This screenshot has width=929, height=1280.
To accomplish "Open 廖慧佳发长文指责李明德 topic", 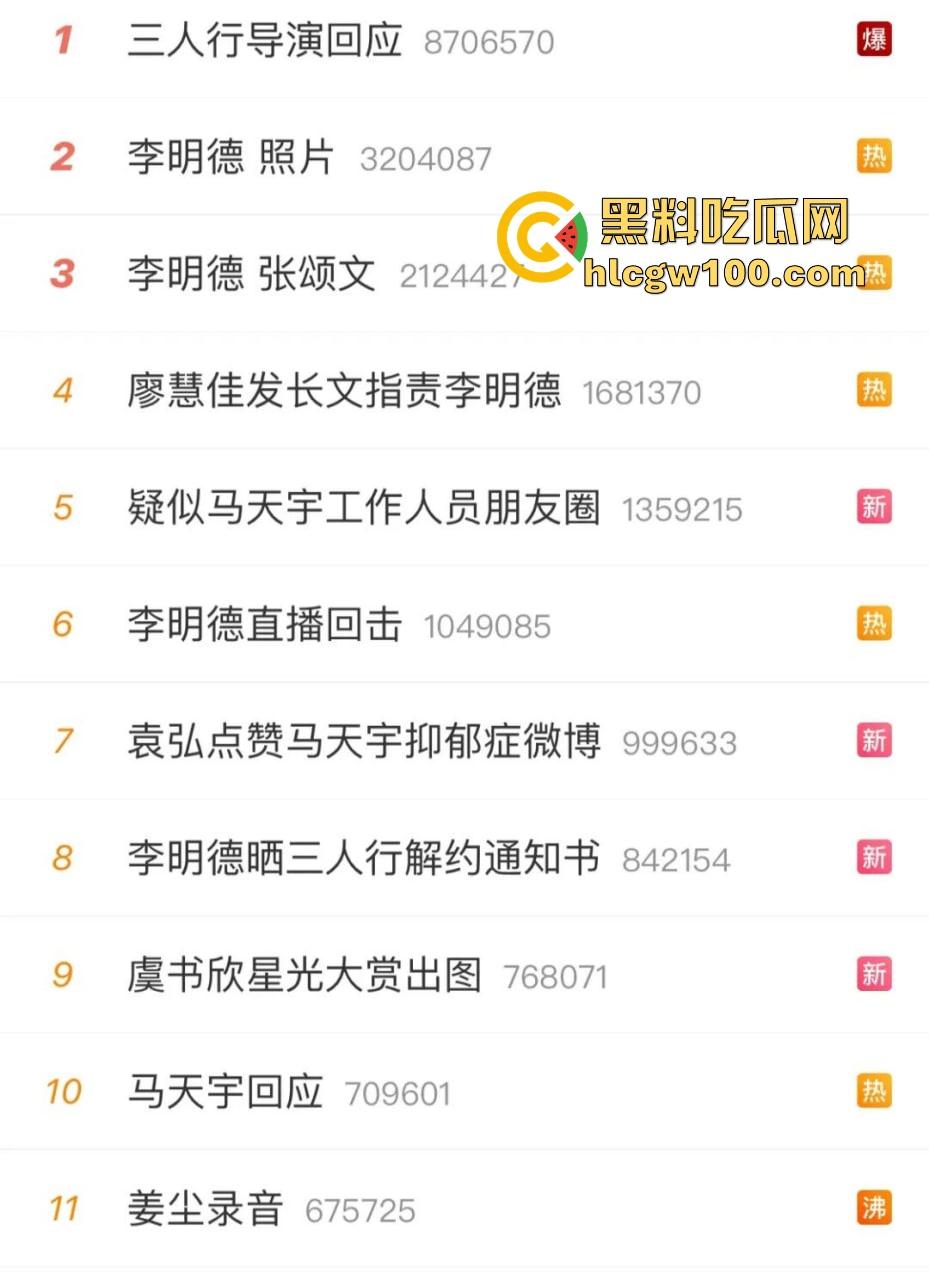I will [x=344, y=391].
